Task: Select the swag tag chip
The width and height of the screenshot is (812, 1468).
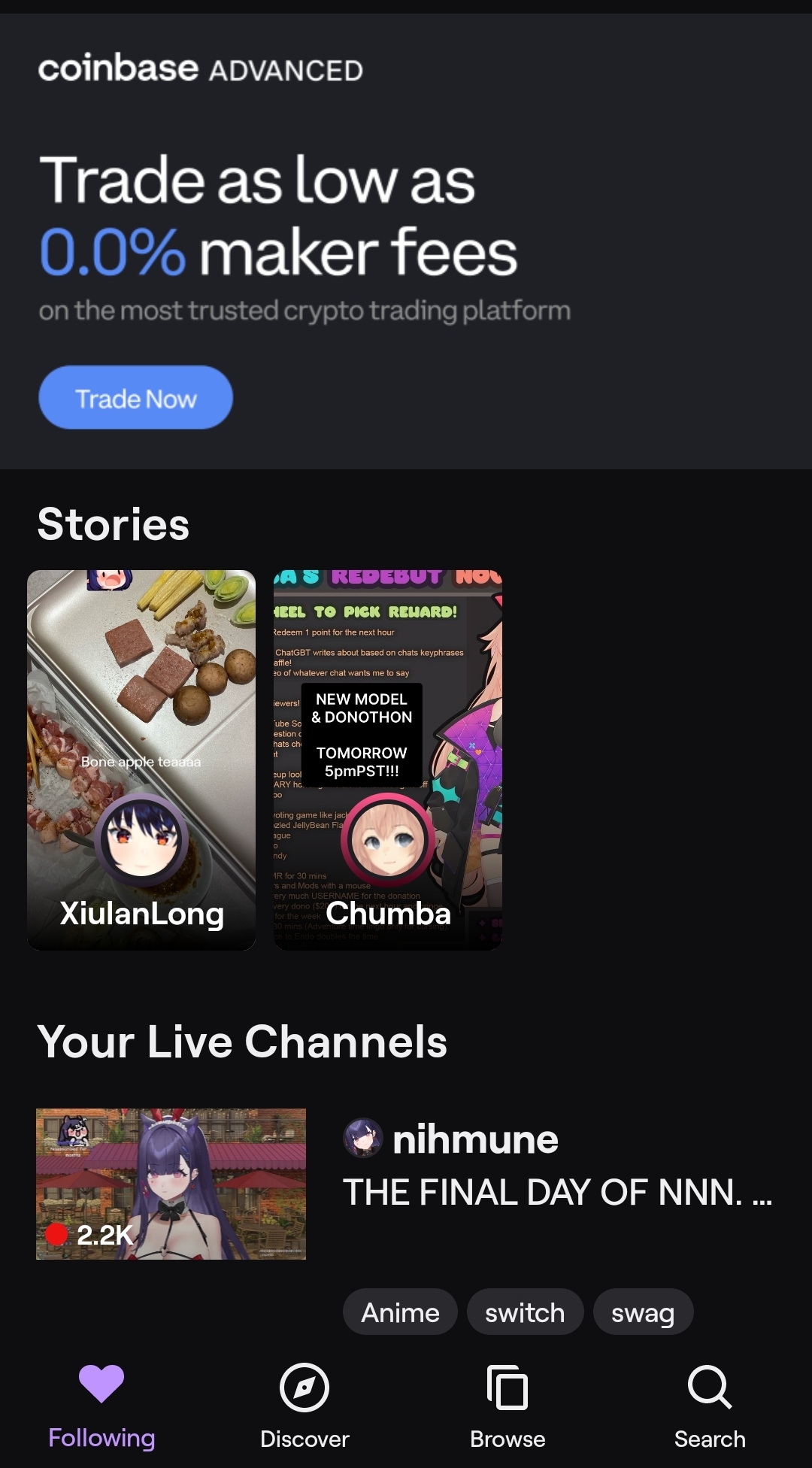Action: 643,1312
